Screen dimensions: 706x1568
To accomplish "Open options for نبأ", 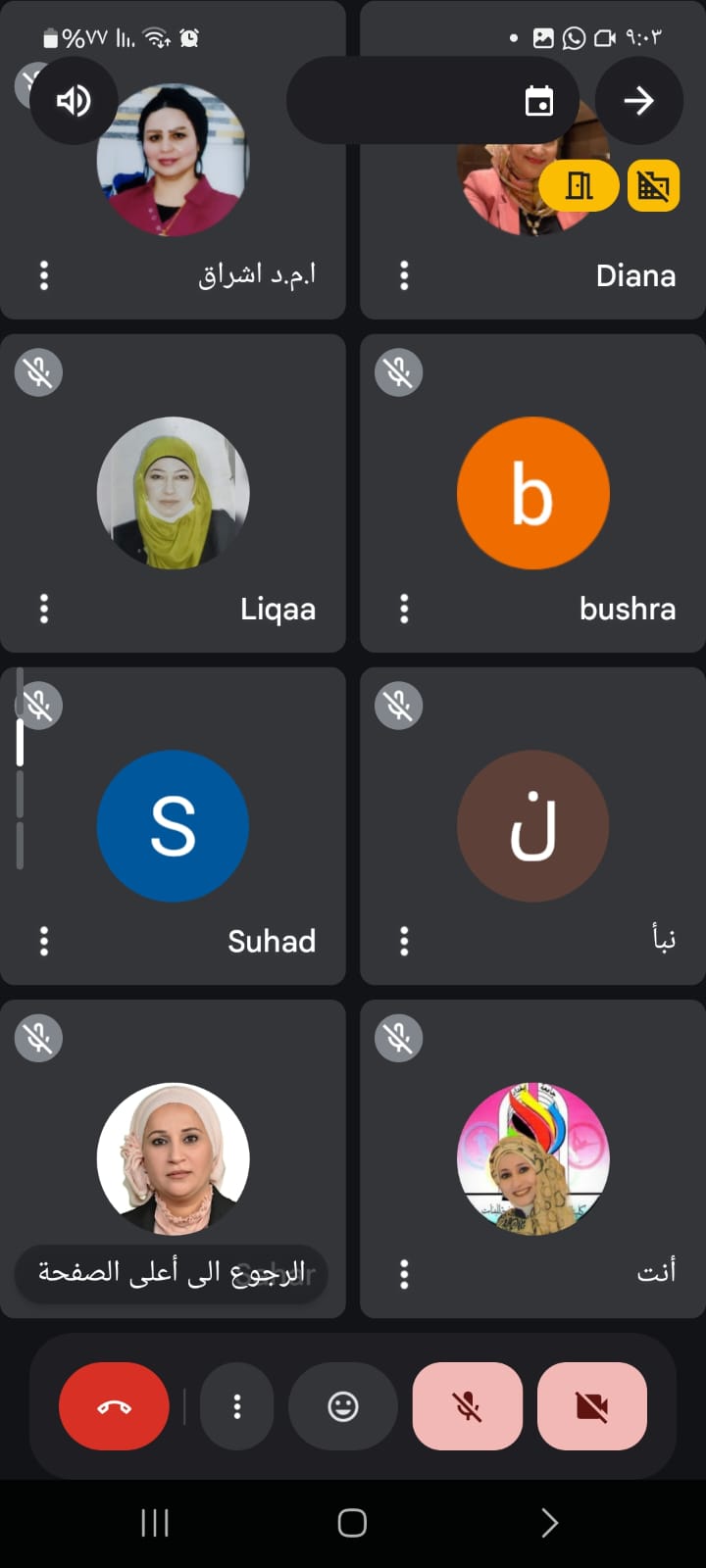I will click(404, 941).
